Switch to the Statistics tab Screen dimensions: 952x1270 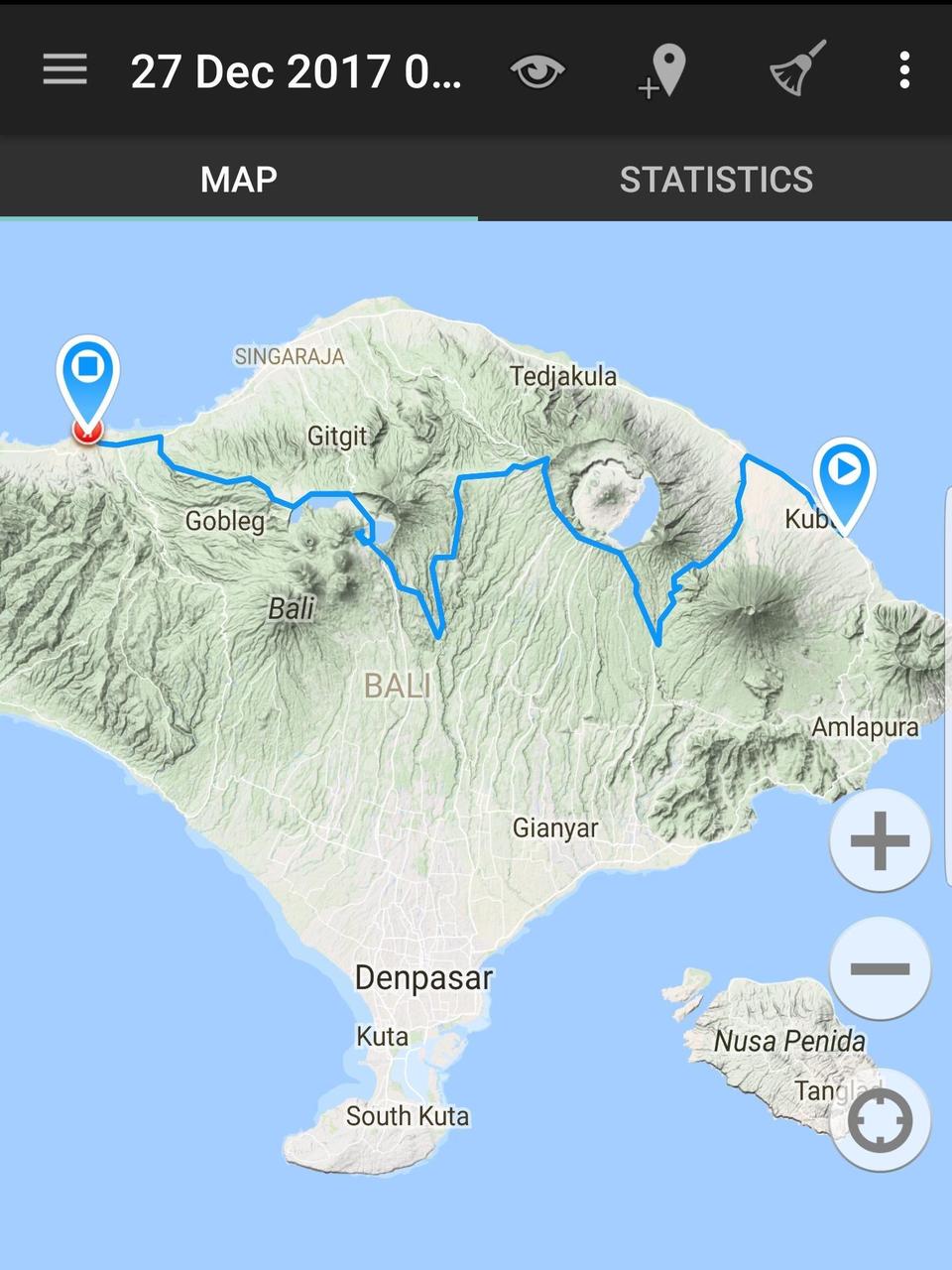(x=715, y=180)
